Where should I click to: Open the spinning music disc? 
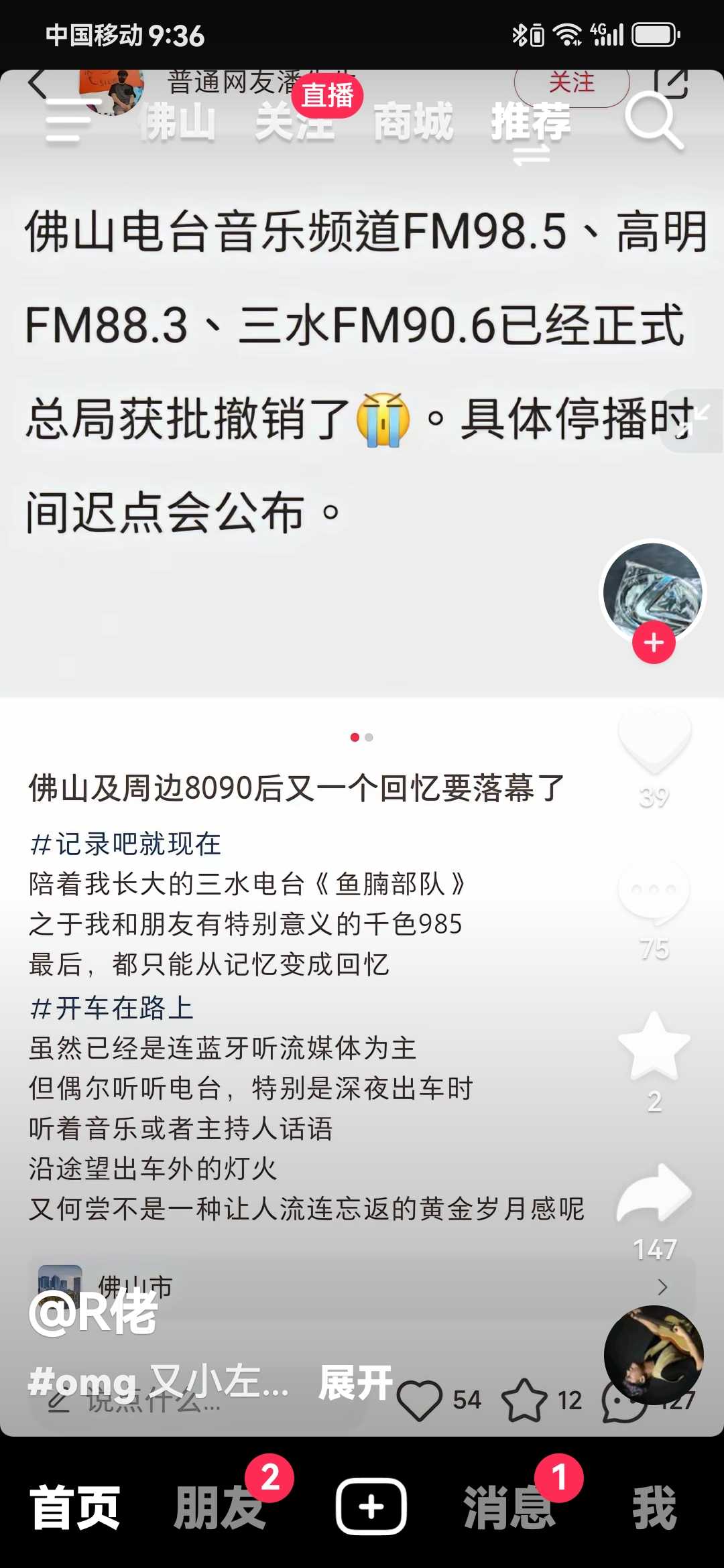[654, 1355]
